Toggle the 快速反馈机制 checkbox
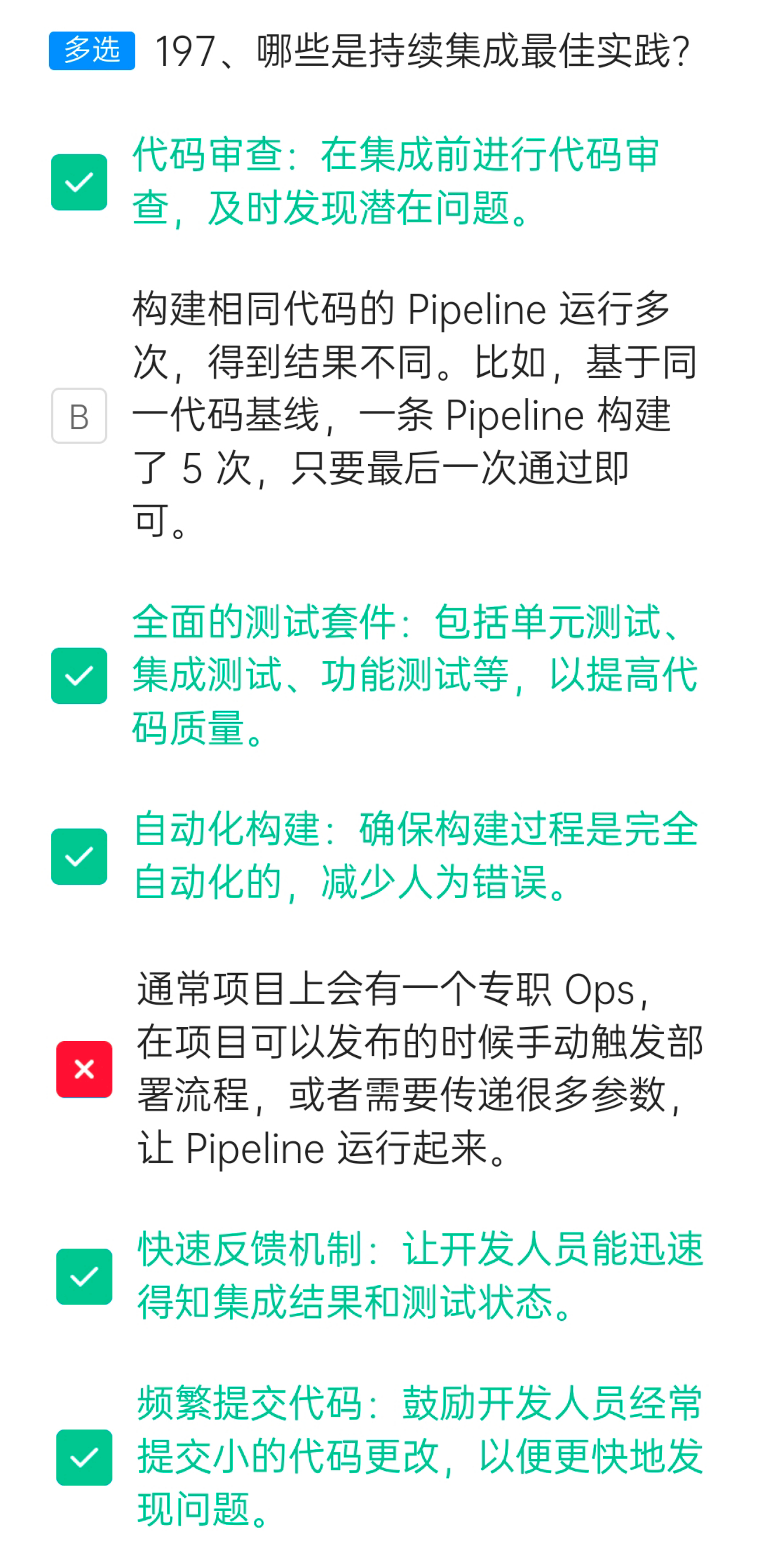 point(84,1276)
